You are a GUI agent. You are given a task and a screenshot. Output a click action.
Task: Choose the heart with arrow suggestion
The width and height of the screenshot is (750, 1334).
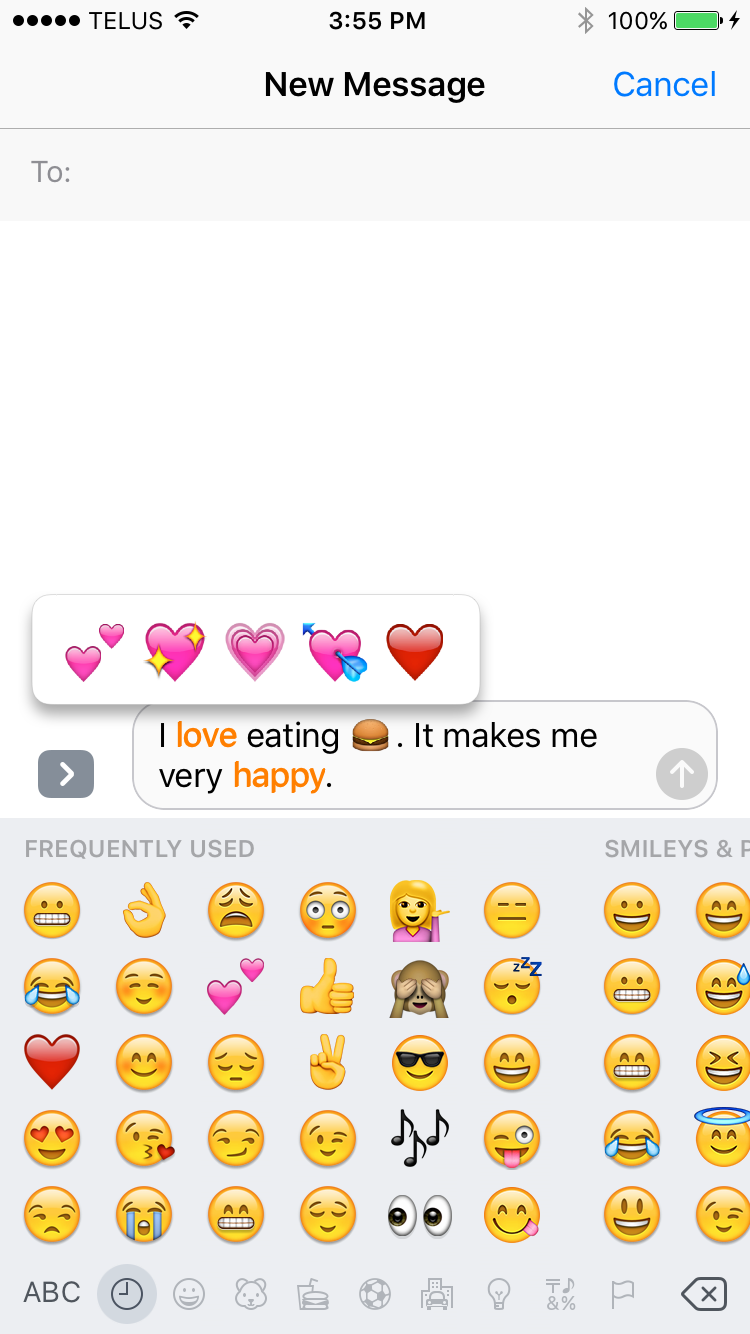335,652
